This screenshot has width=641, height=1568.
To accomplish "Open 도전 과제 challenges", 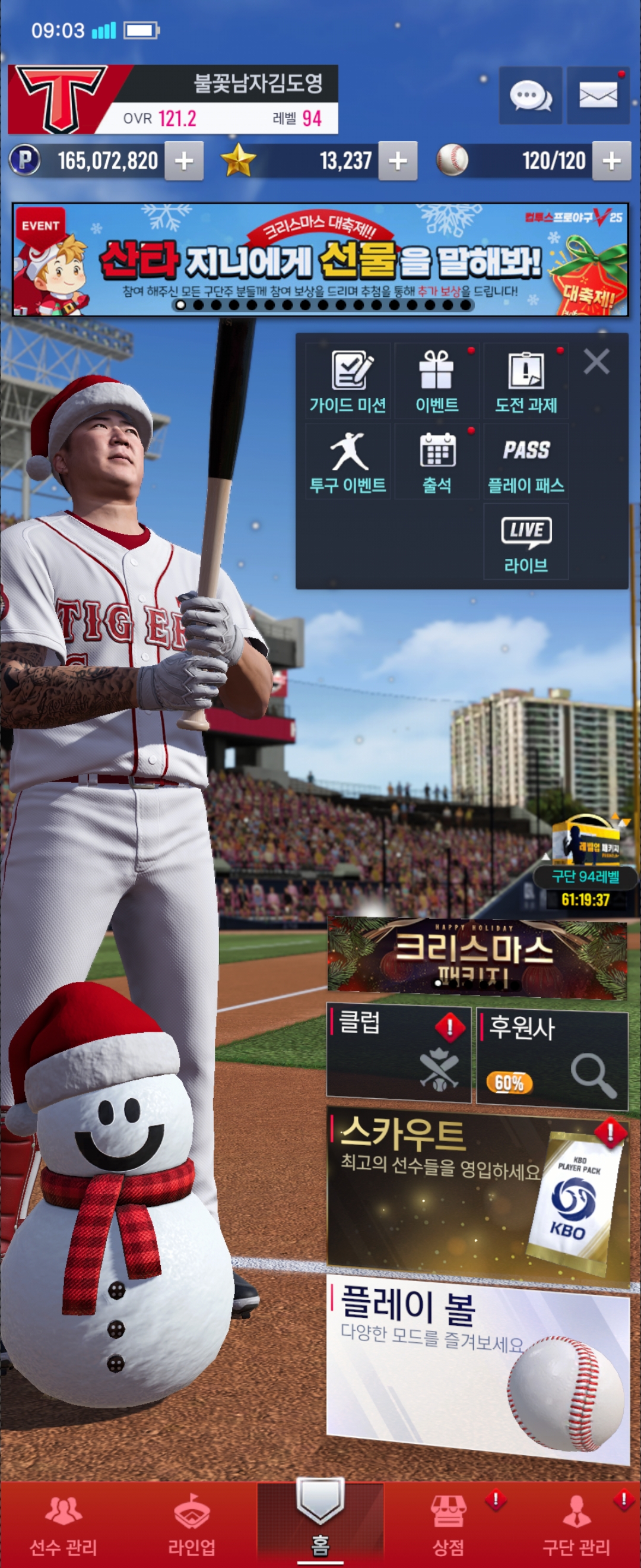I will pos(525,381).
